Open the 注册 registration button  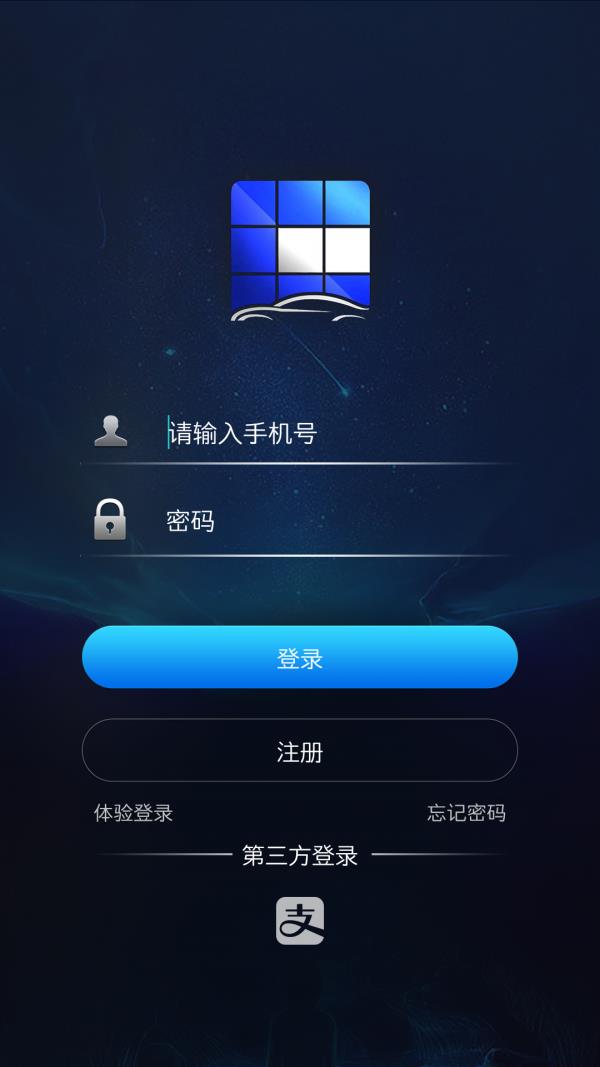(x=300, y=751)
